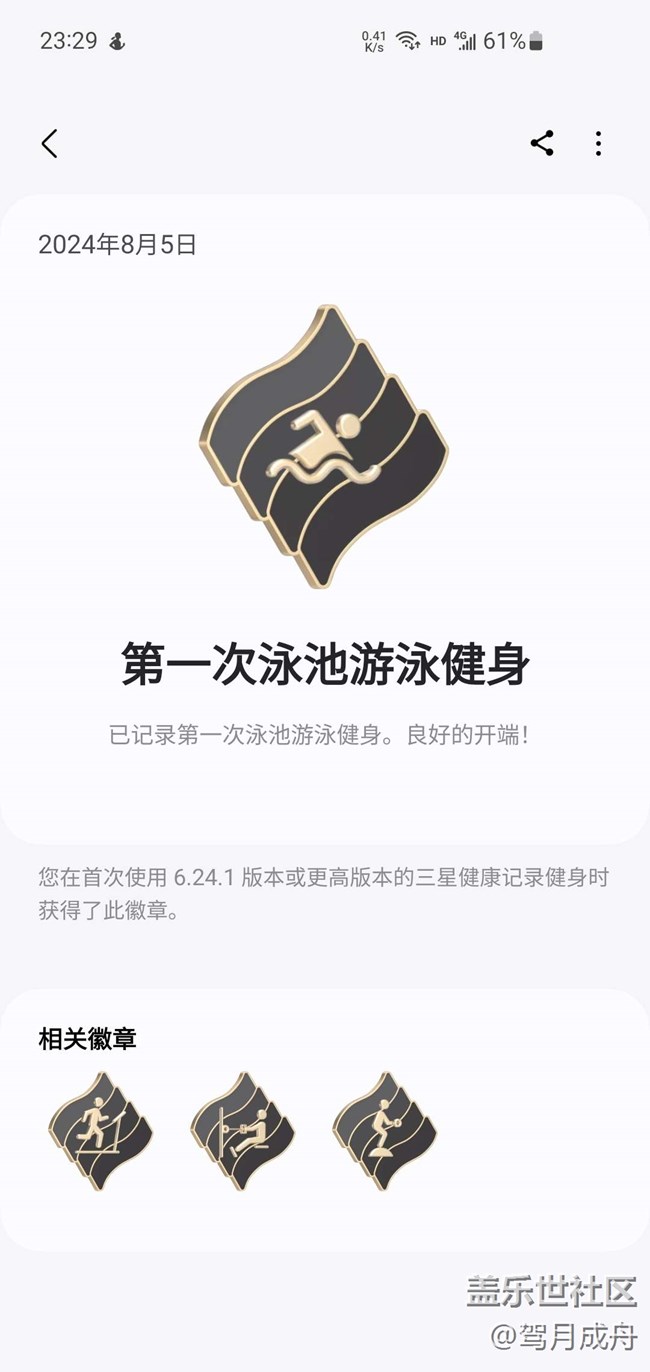Share this swimming badge
The height and width of the screenshot is (1372, 650).
click(542, 143)
